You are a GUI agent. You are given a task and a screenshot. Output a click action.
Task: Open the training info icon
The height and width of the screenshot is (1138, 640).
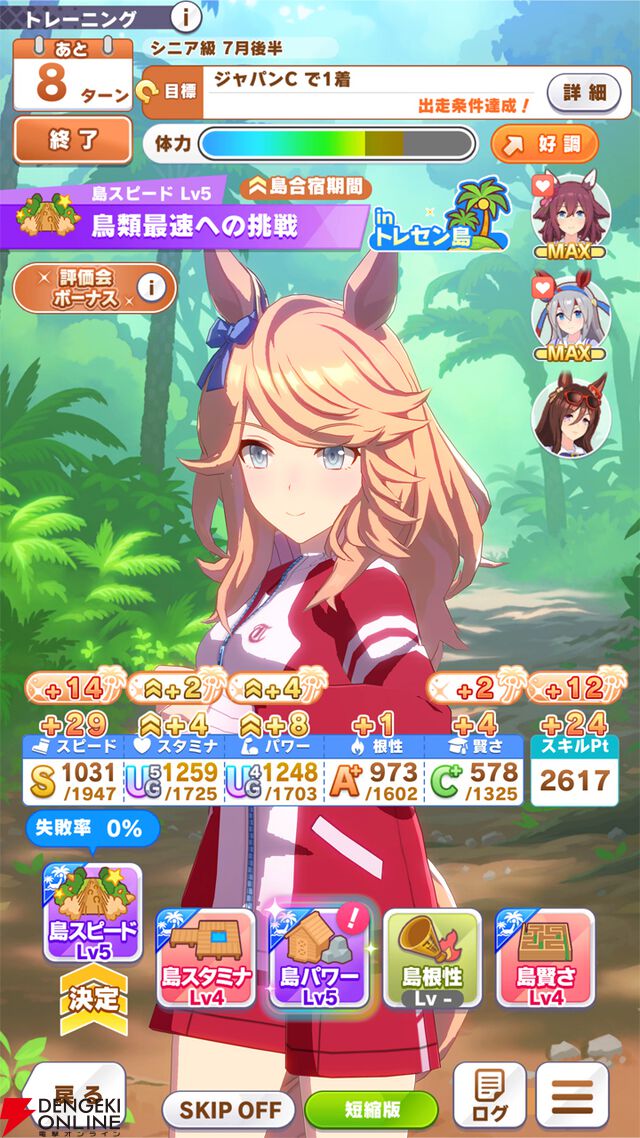tap(186, 17)
